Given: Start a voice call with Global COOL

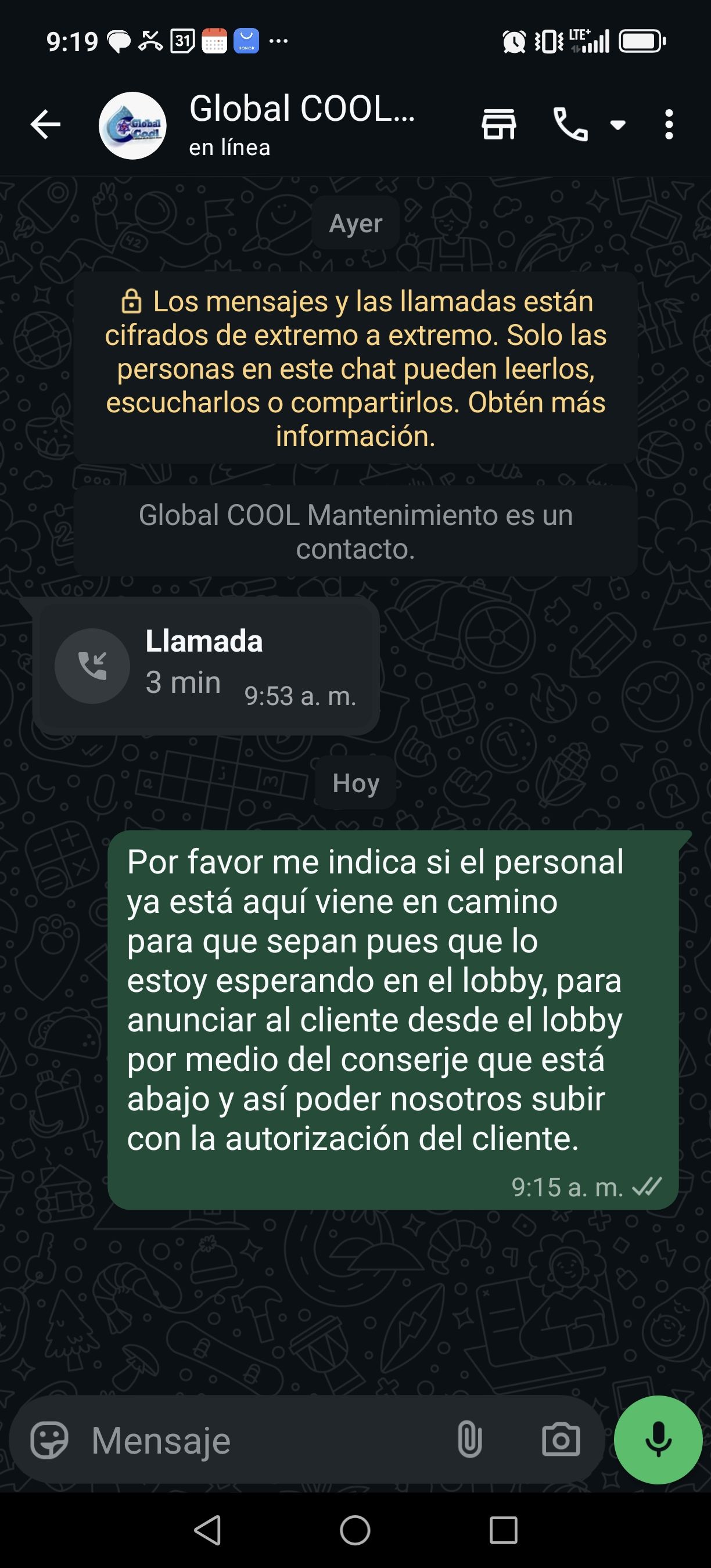Looking at the screenshot, I should pyautogui.click(x=570, y=125).
